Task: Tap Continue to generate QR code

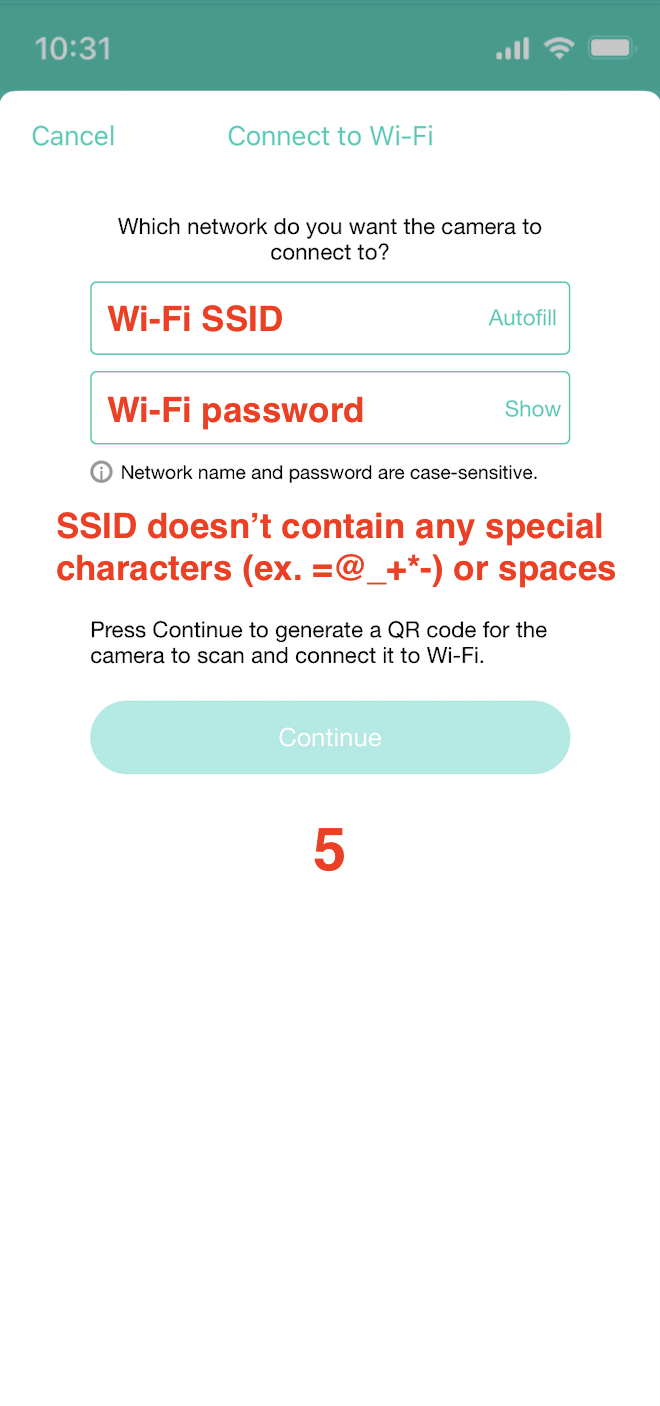Action: [330, 738]
